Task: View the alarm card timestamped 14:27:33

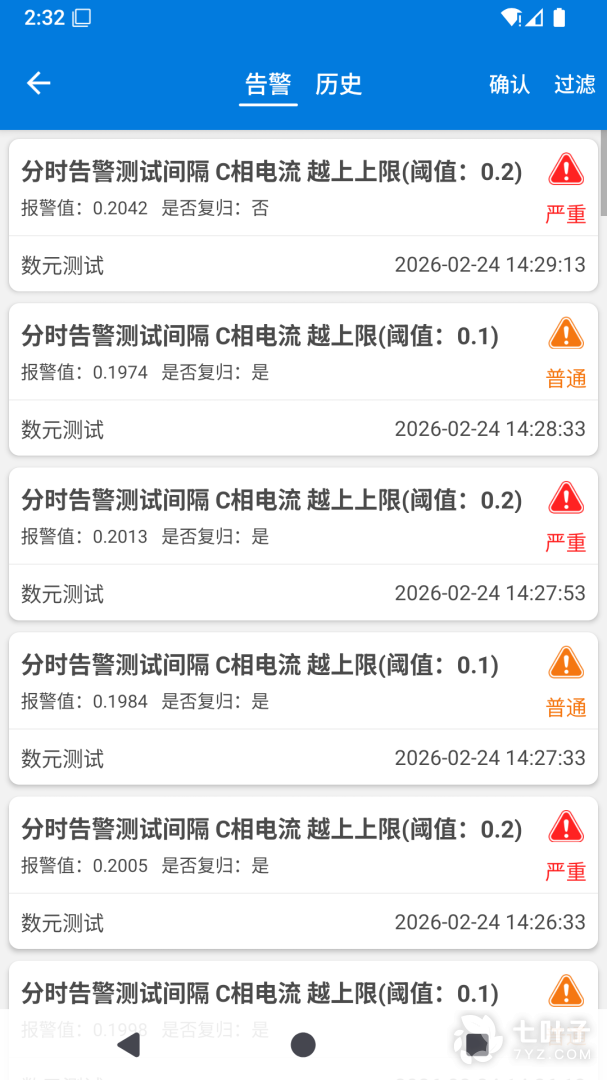Action: [303, 708]
